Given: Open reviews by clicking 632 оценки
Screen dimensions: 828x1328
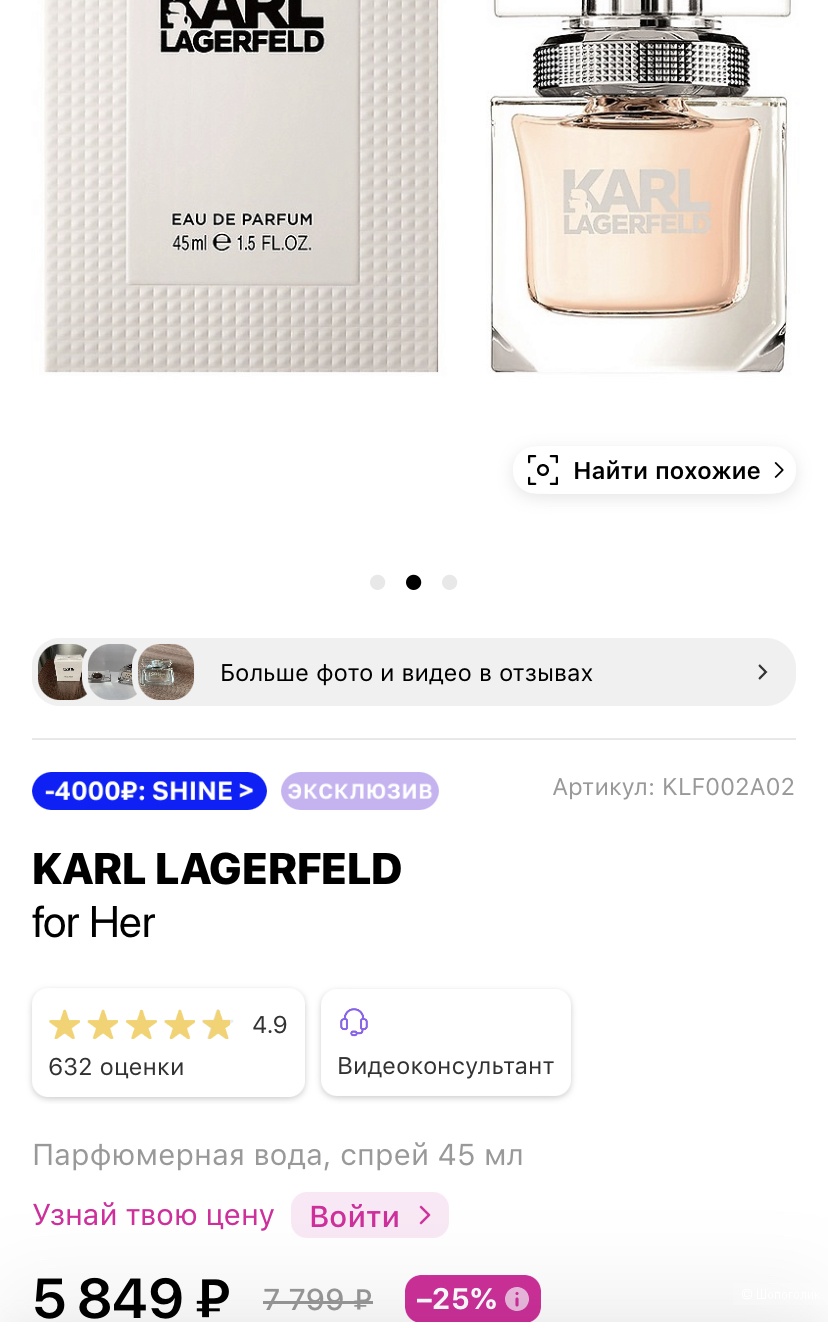Looking at the screenshot, I should tap(117, 1067).
